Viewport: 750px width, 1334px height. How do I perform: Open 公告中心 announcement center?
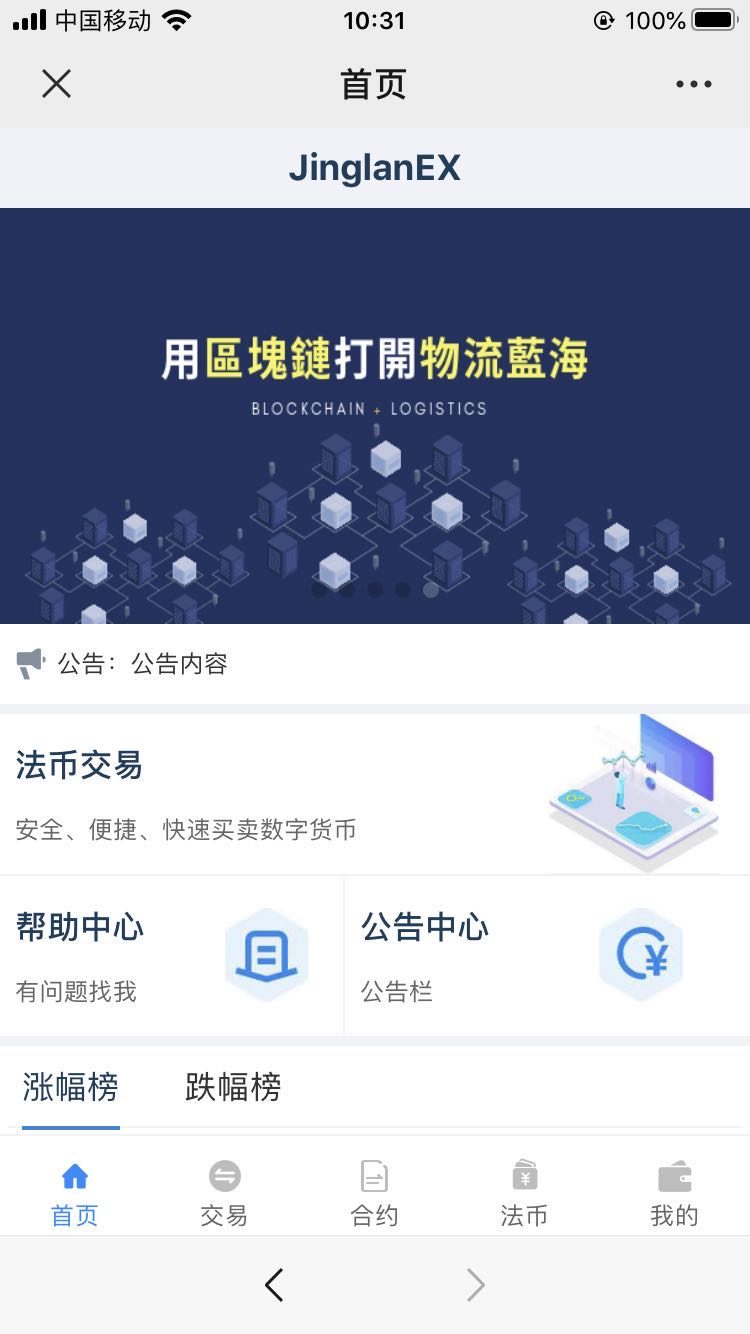point(546,956)
